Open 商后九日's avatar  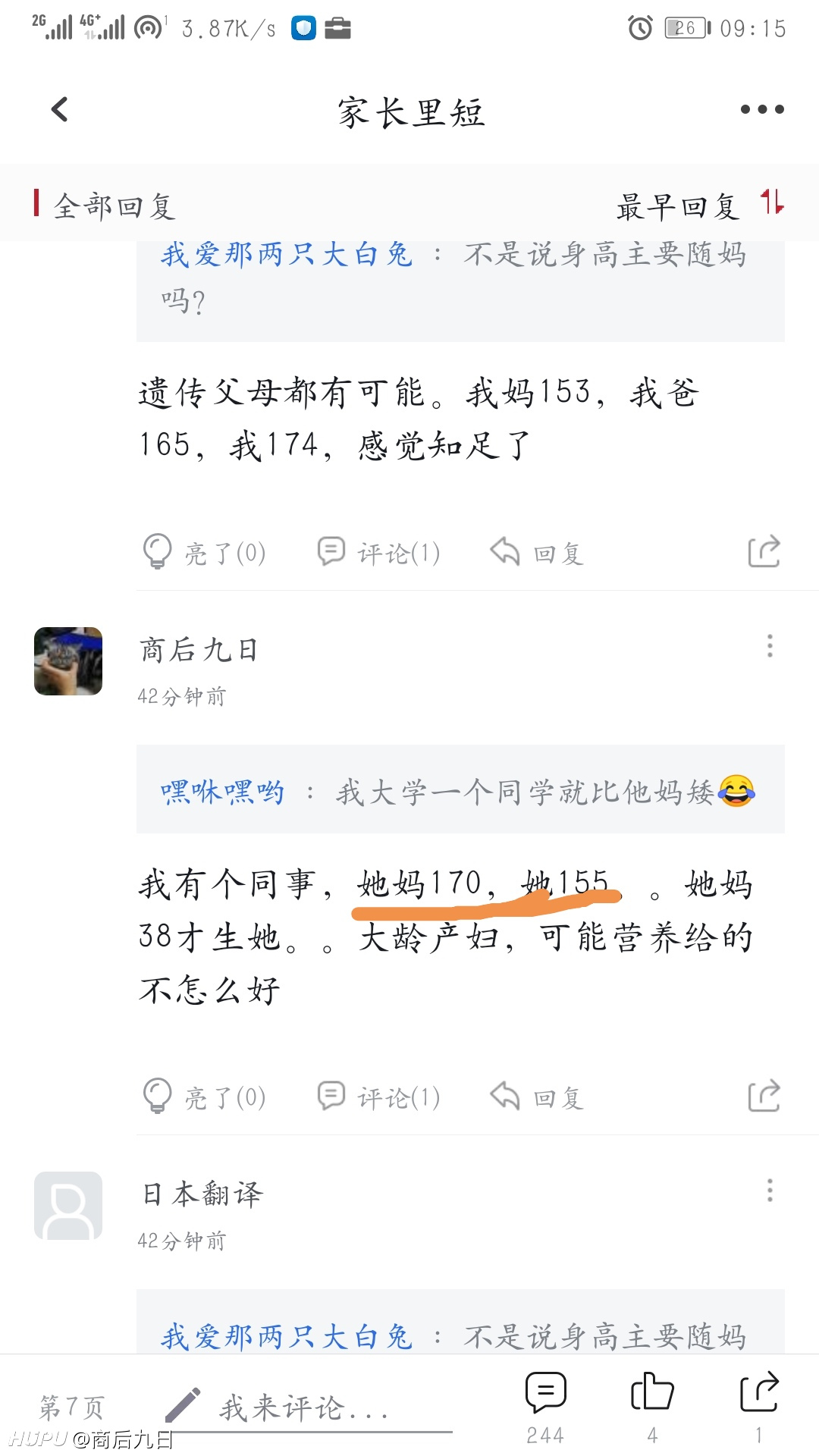click(68, 661)
